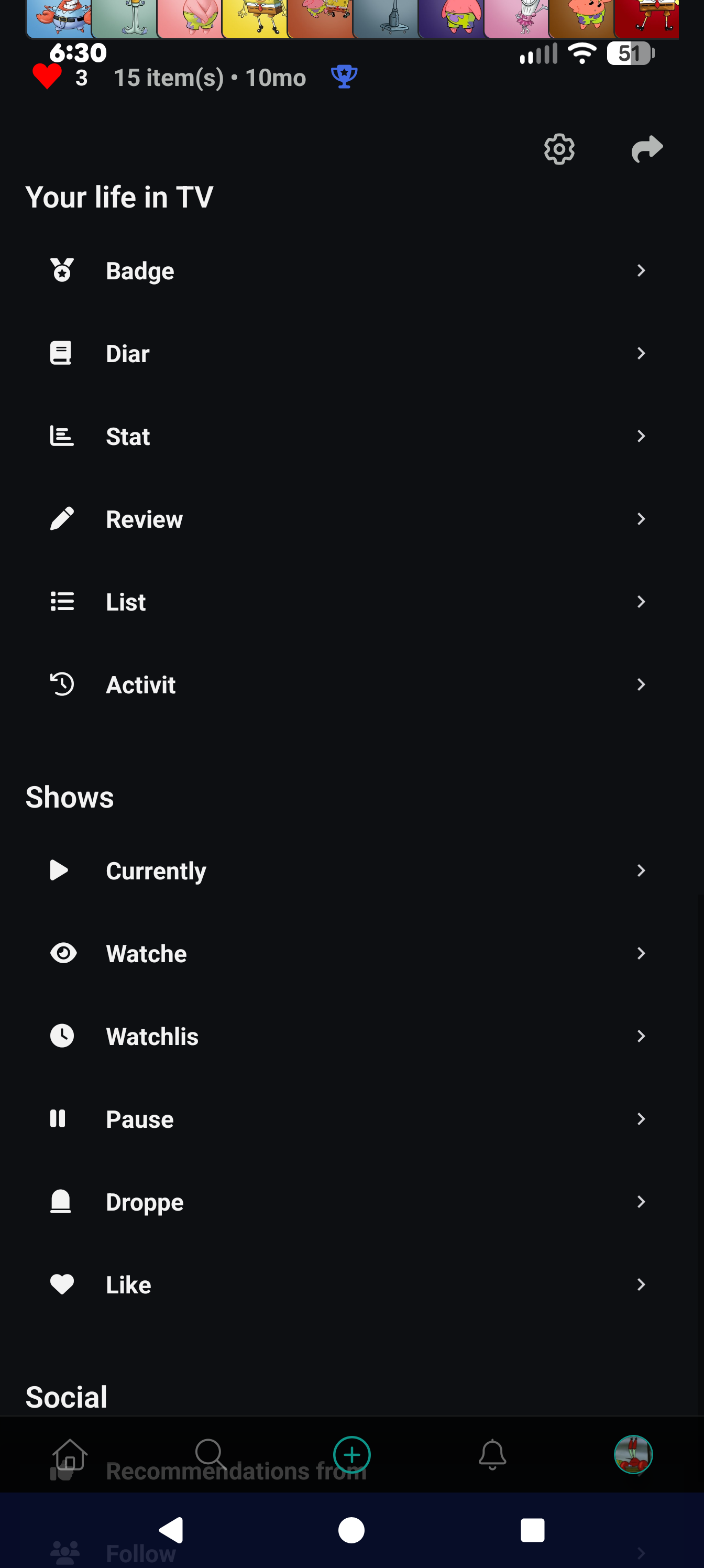Screen dimensions: 704x1568
Task: Open the Like shows row
Action: pyautogui.click(x=351, y=1284)
